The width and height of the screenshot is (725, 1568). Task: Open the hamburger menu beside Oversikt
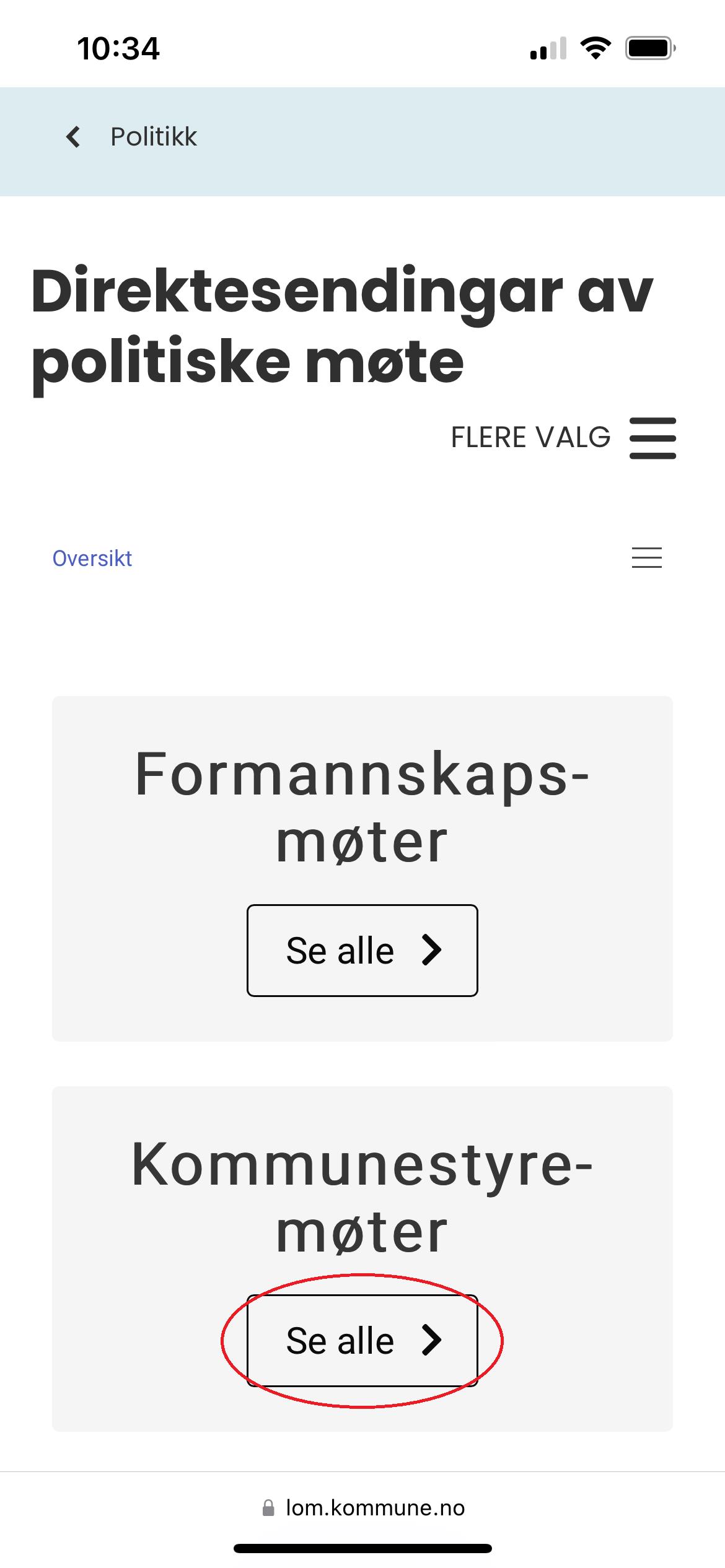(646, 557)
